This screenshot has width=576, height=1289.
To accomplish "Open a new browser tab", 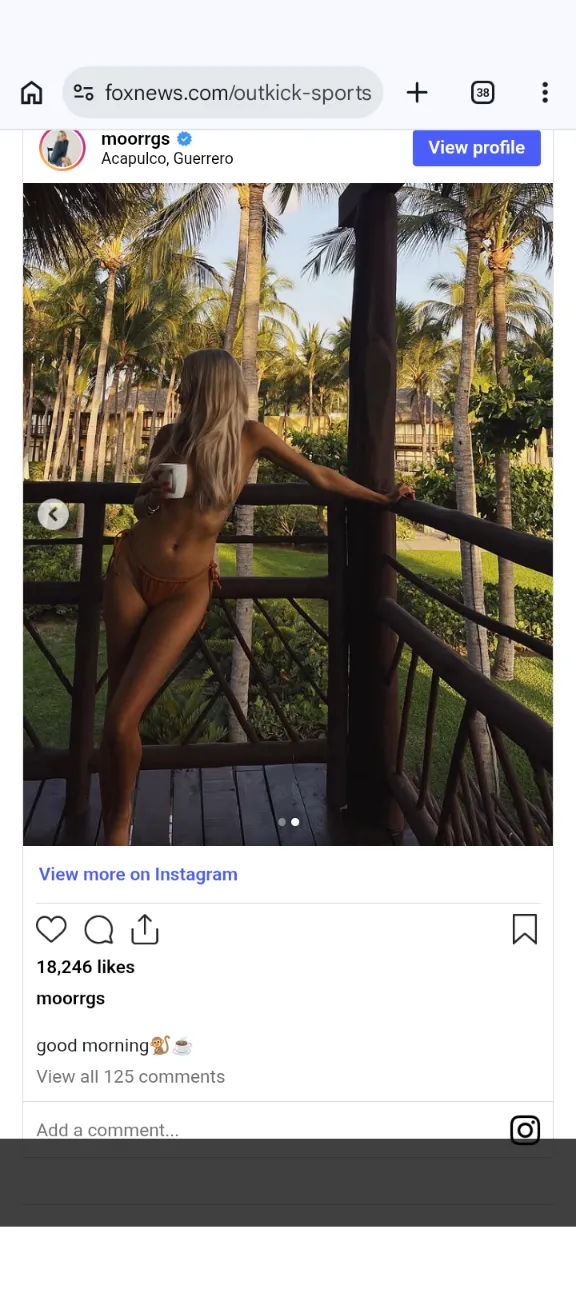I will pos(417,93).
